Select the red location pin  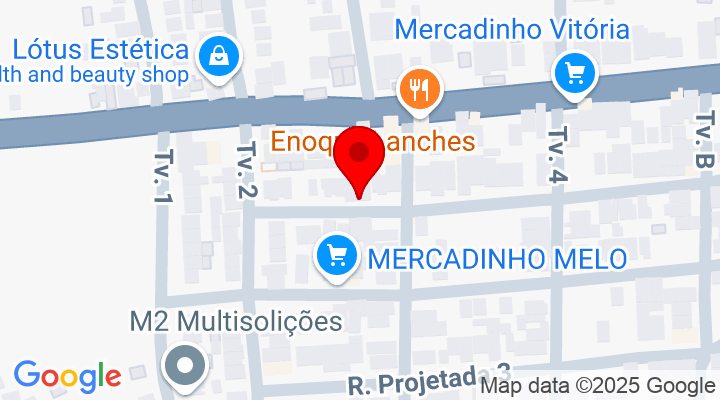pos(360,157)
